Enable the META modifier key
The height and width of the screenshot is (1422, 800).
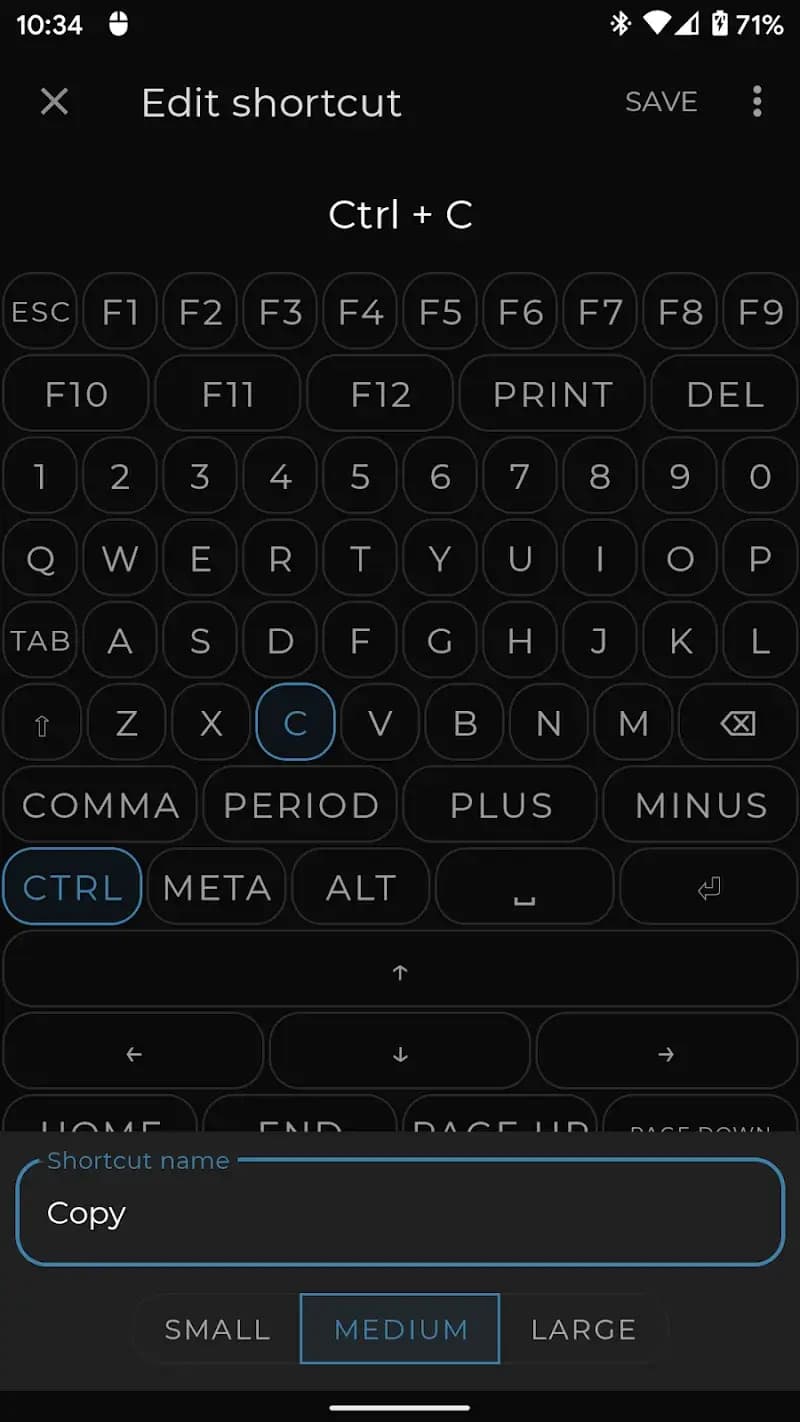pyautogui.click(x=216, y=886)
